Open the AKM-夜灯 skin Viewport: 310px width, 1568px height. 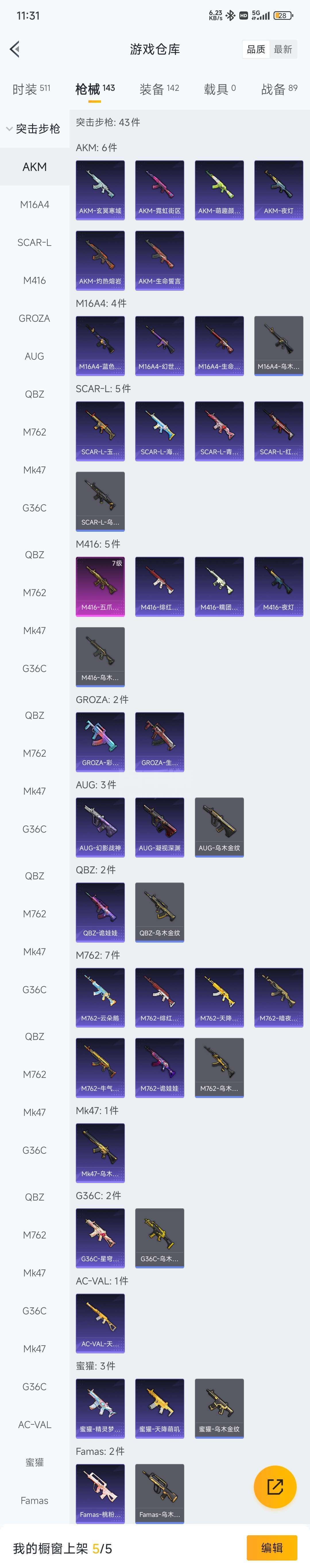click(x=278, y=190)
